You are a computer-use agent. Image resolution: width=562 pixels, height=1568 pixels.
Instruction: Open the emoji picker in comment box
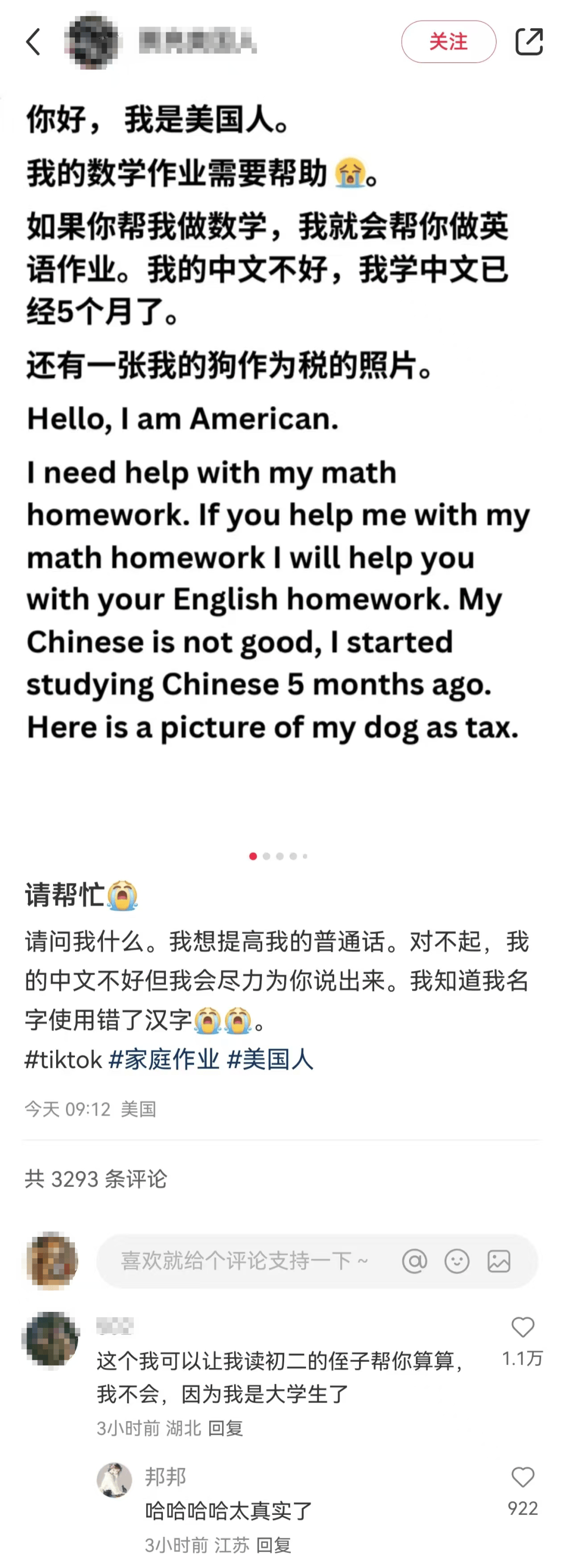pyautogui.click(x=457, y=1261)
